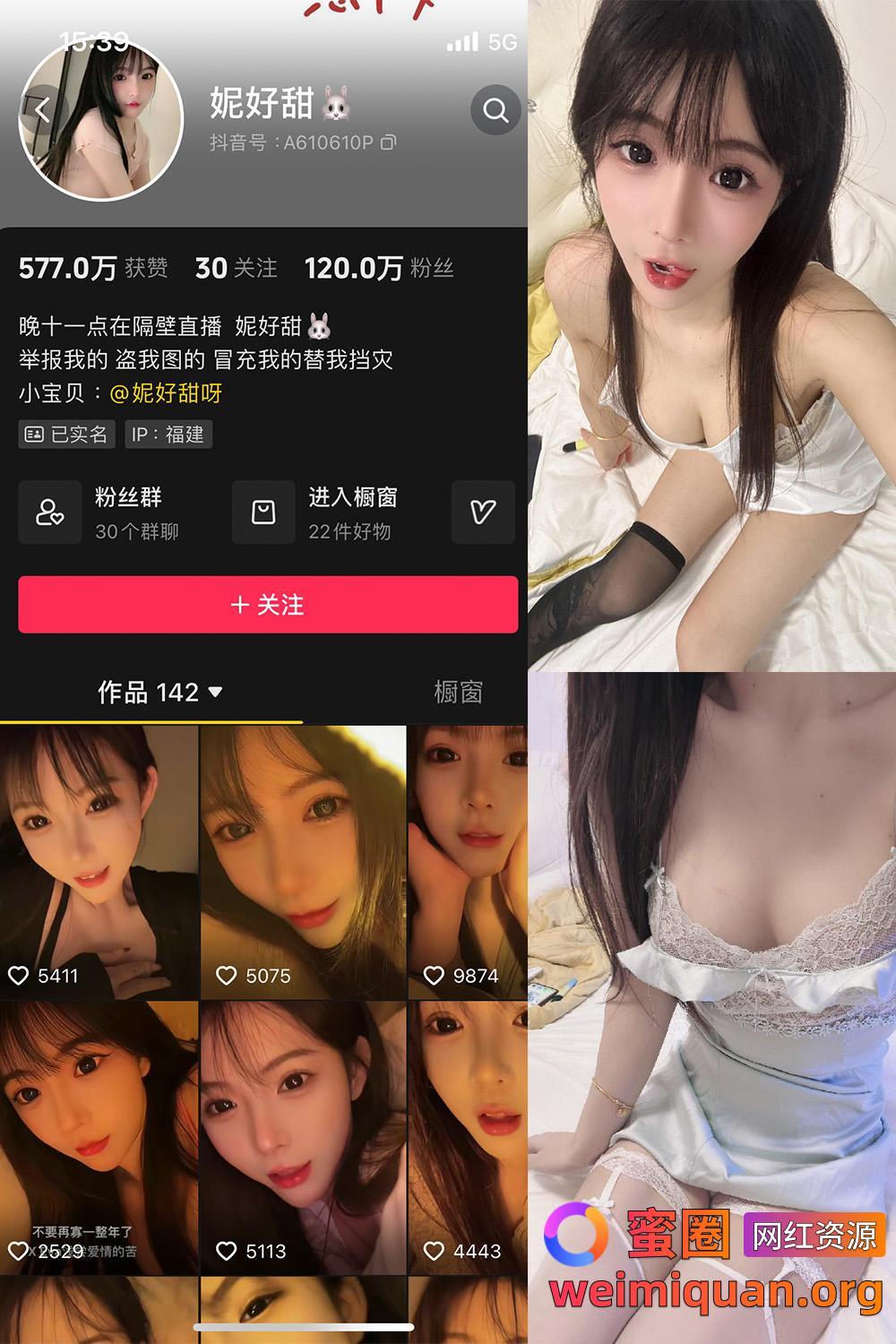Tap the back arrow to leave profile
This screenshot has width=896, height=1344.
(40, 108)
